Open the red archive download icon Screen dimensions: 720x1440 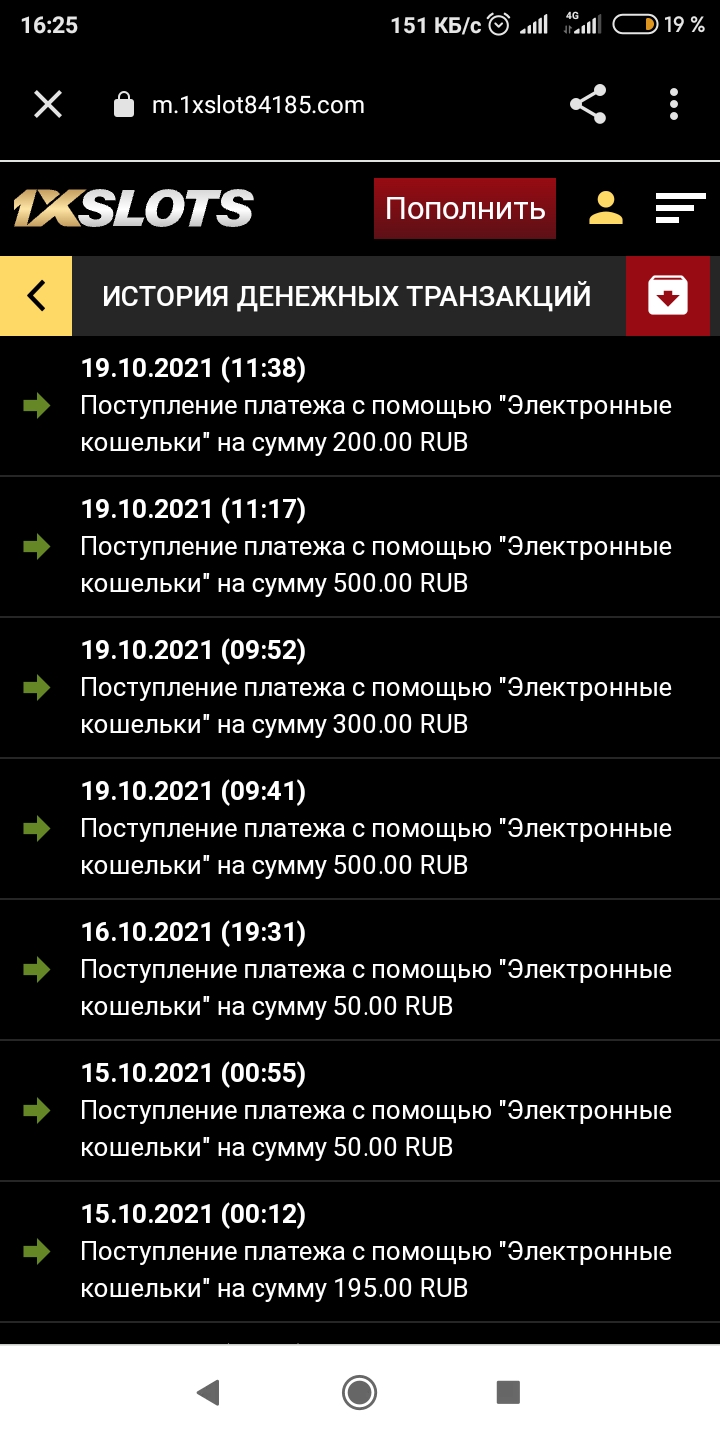coord(668,296)
